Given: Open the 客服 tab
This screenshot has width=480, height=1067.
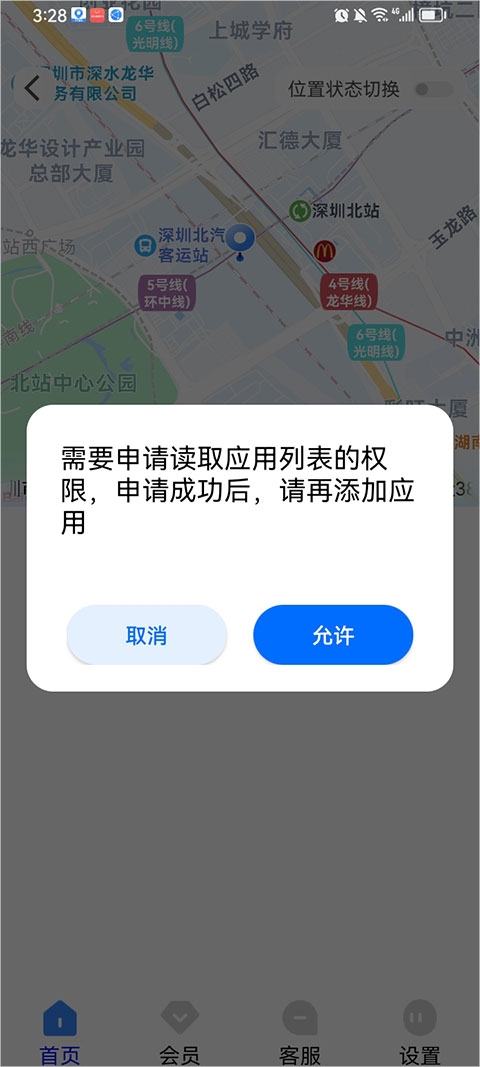Looking at the screenshot, I should [x=300, y=1032].
